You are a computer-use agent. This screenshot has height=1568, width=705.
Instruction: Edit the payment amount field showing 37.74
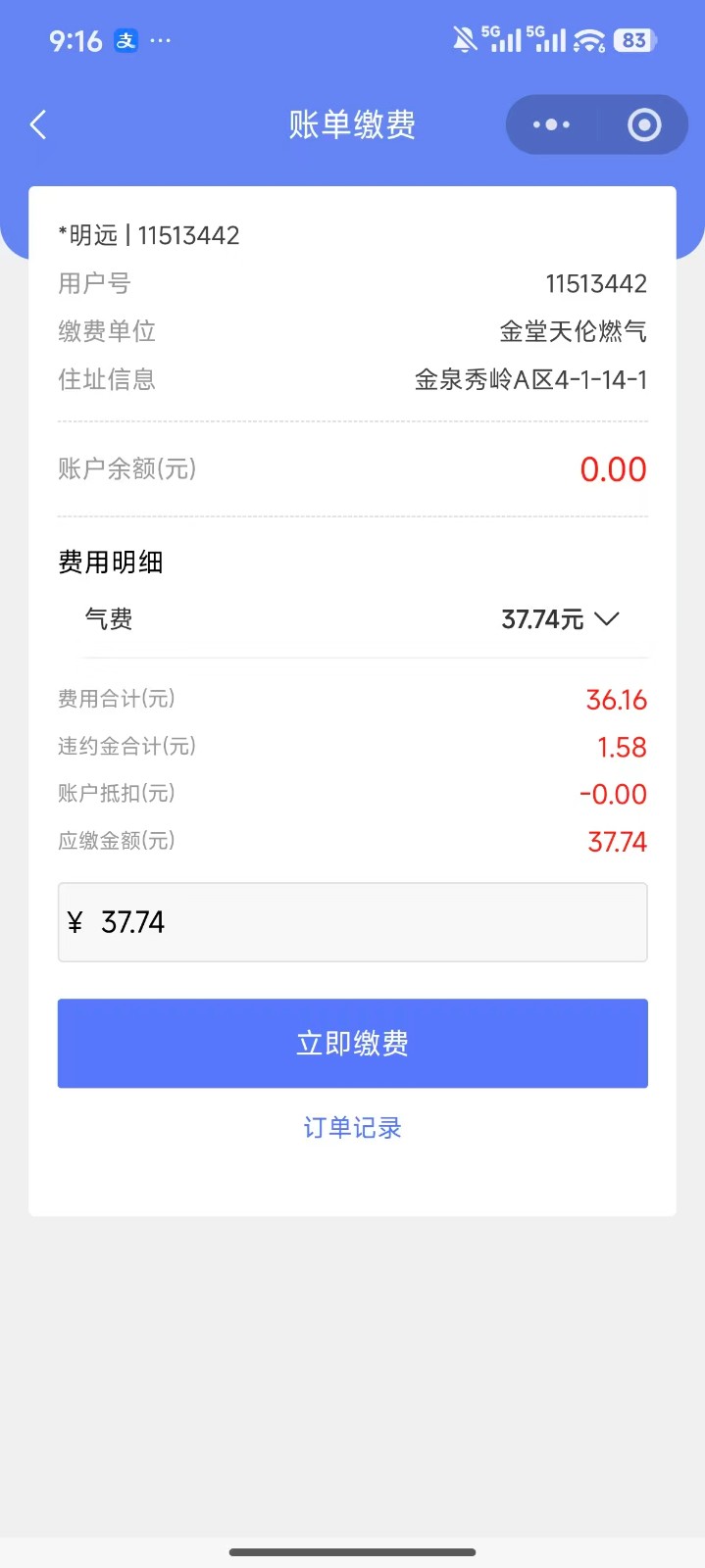click(353, 922)
